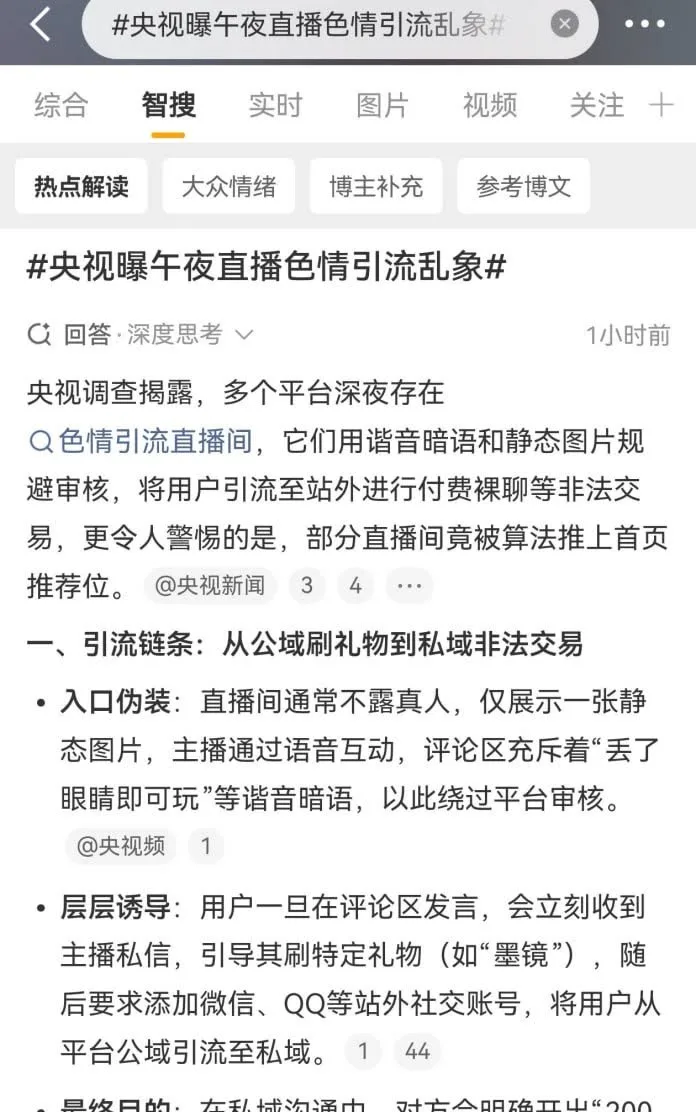Switch to the 关注 tab
This screenshot has height=1112, width=696.
(x=597, y=105)
